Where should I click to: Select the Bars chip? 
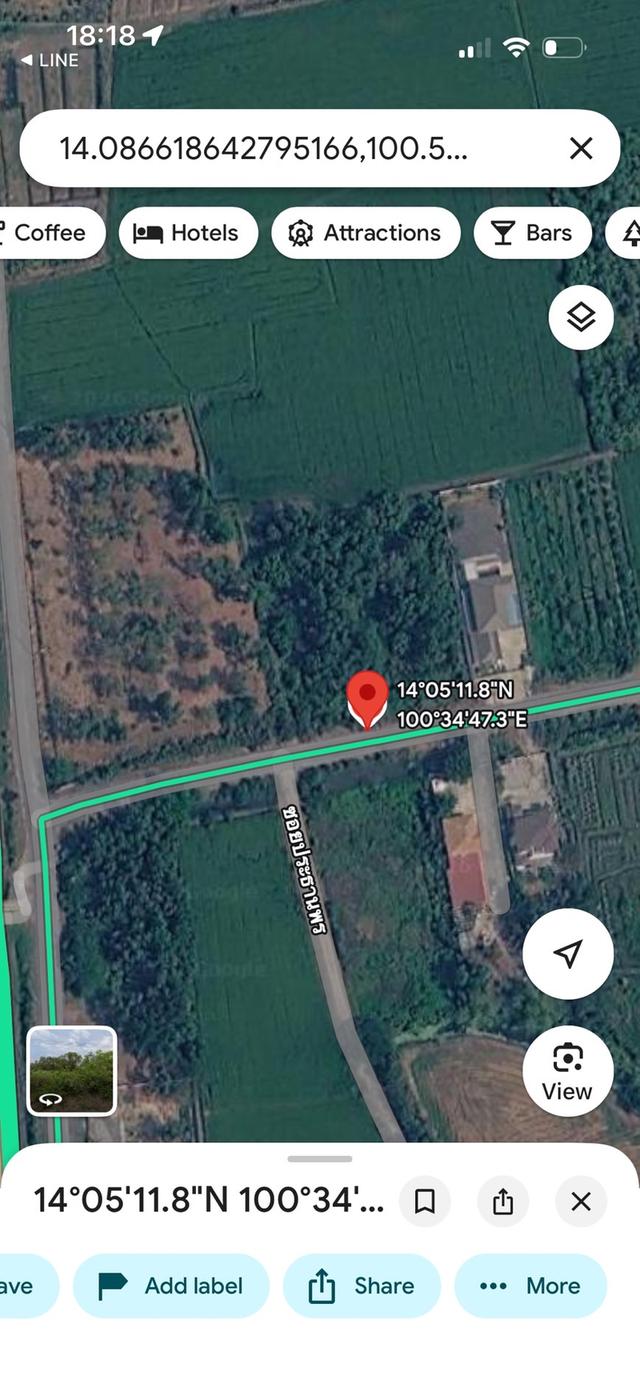tap(533, 233)
